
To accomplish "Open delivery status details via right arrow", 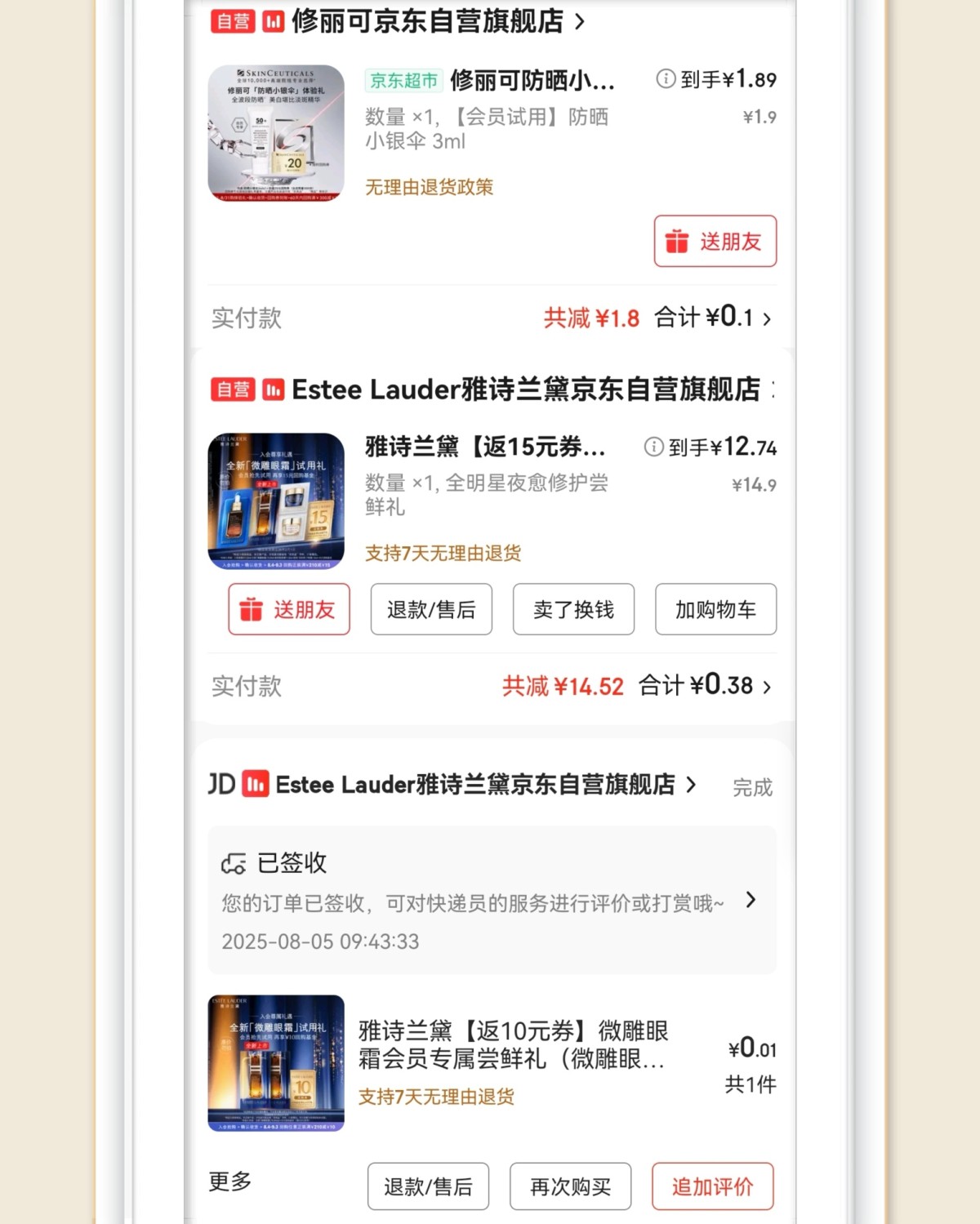I will tap(749, 901).
